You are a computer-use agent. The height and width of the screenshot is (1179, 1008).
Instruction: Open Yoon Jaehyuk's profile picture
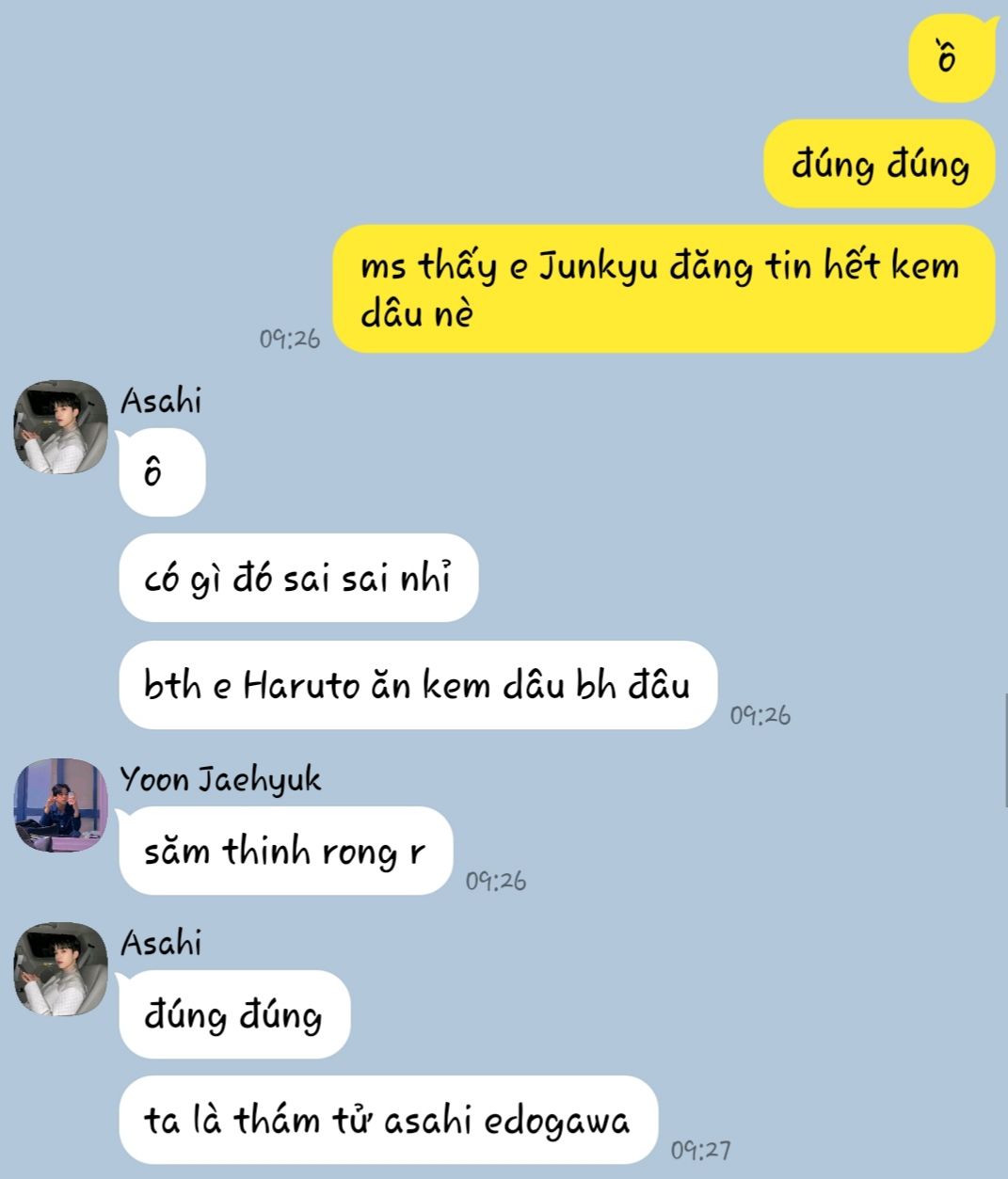[61, 805]
